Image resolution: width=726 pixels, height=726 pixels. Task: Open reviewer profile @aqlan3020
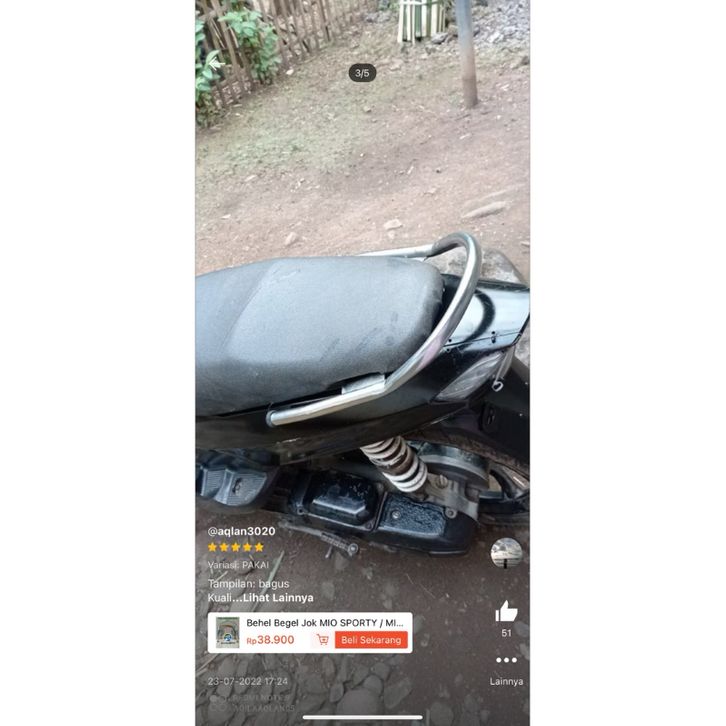point(241,531)
